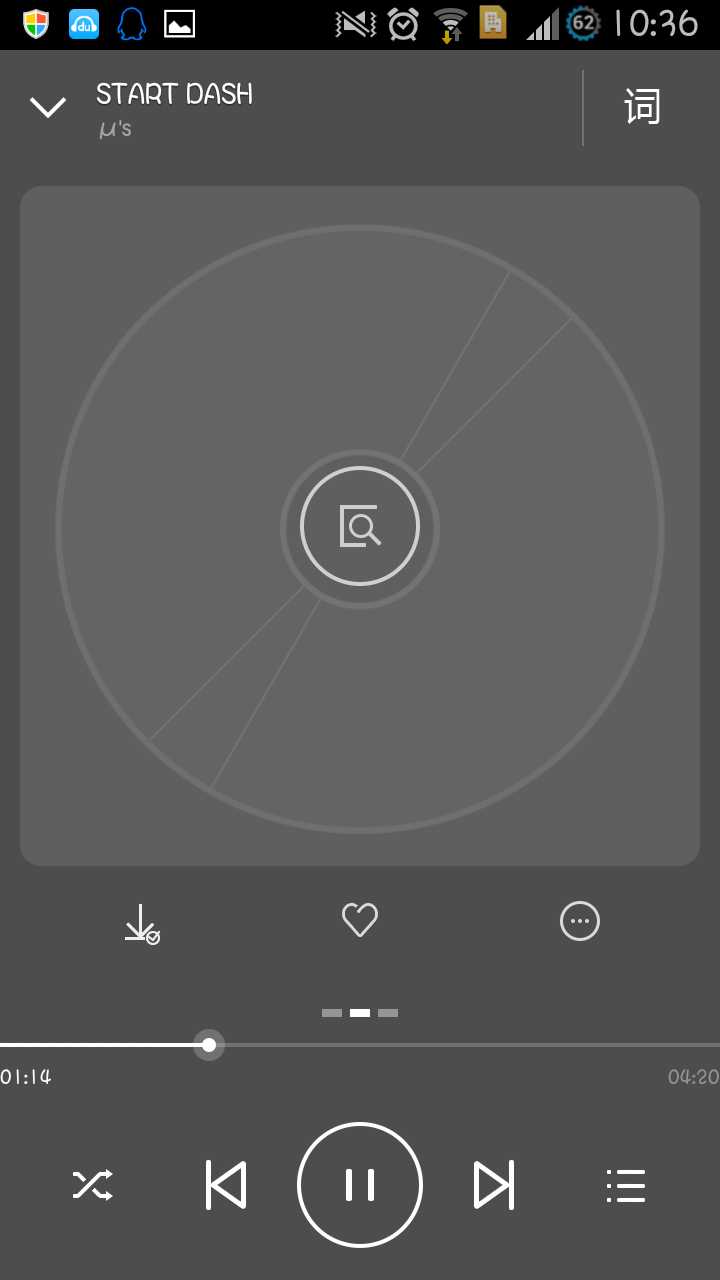The height and width of the screenshot is (1280, 720).
Task: Skip to the previous track
Action: 225,1184
